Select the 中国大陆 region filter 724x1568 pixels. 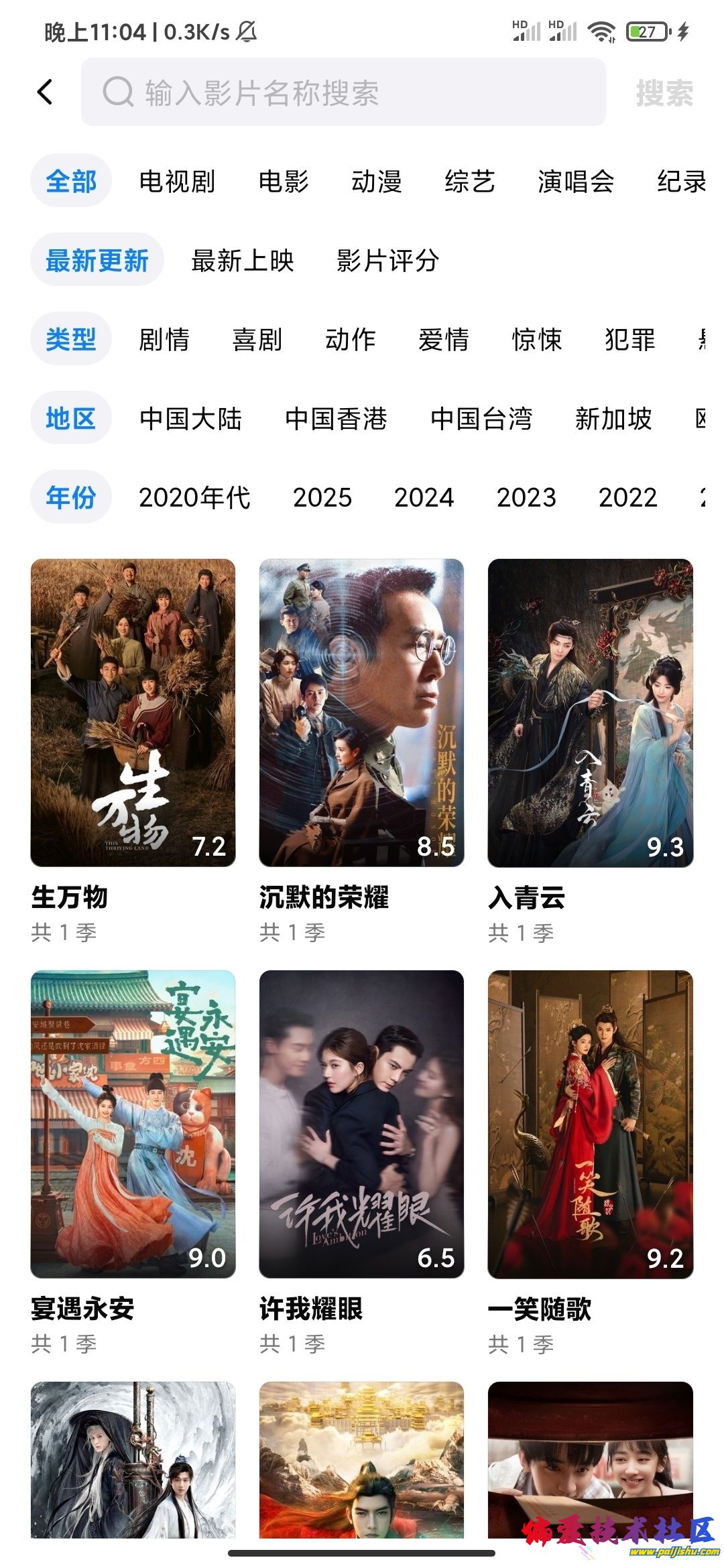(190, 419)
